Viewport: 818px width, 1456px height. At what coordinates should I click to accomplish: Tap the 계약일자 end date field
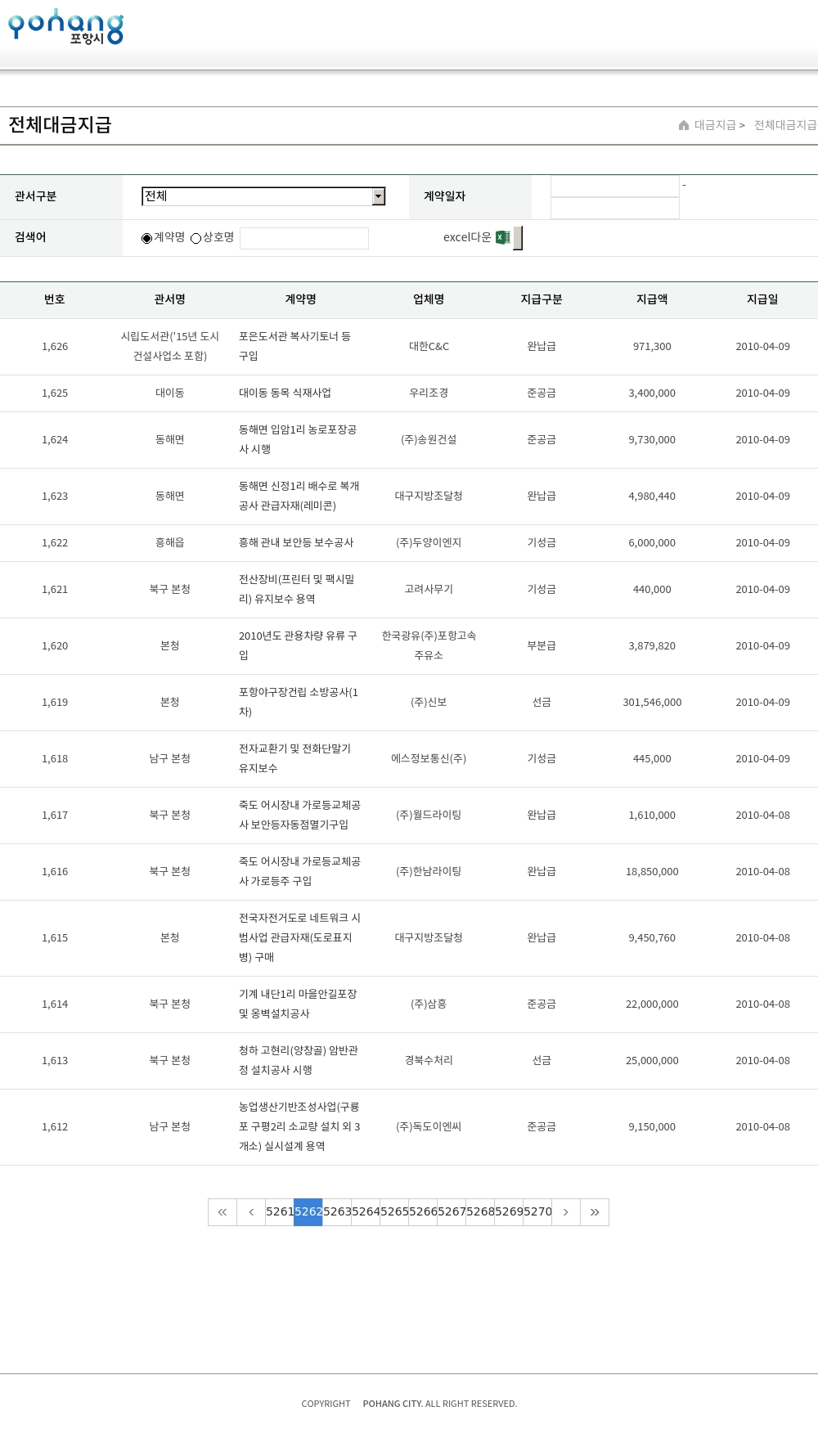click(615, 209)
